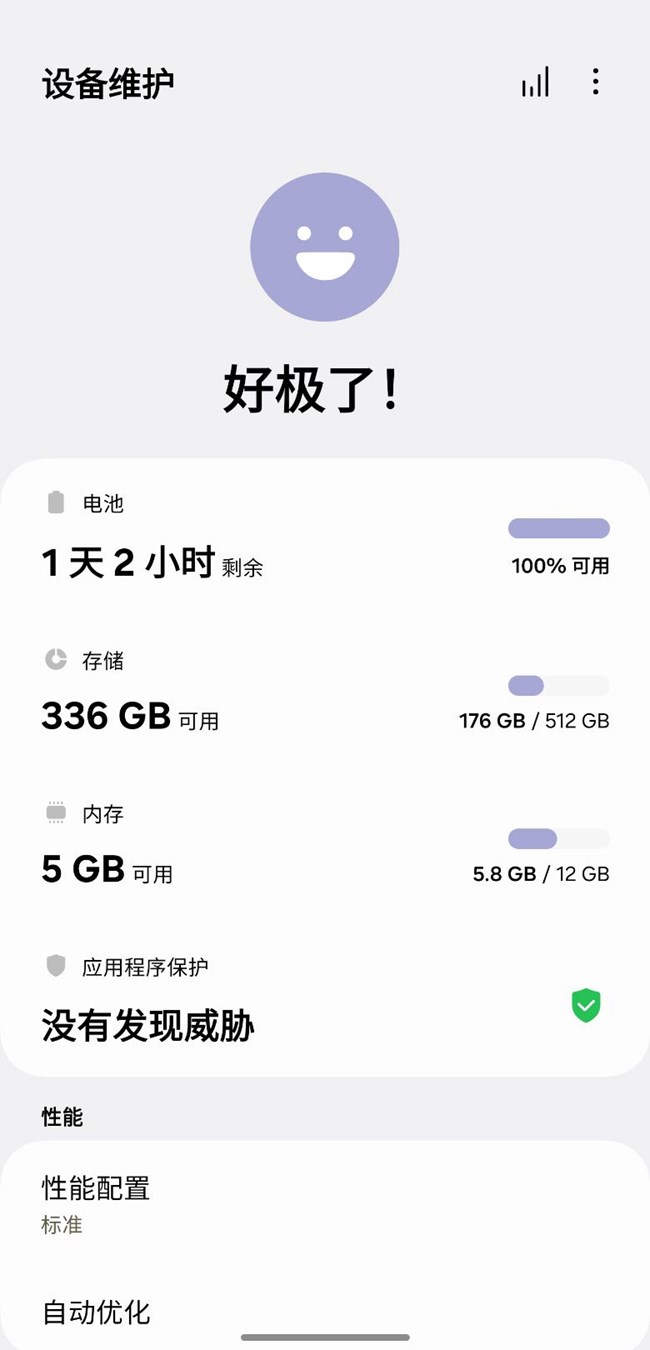The width and height of the screenshot is (650, 1350).
Task: Open the usage chart icon
Action: tap(535, 82)
